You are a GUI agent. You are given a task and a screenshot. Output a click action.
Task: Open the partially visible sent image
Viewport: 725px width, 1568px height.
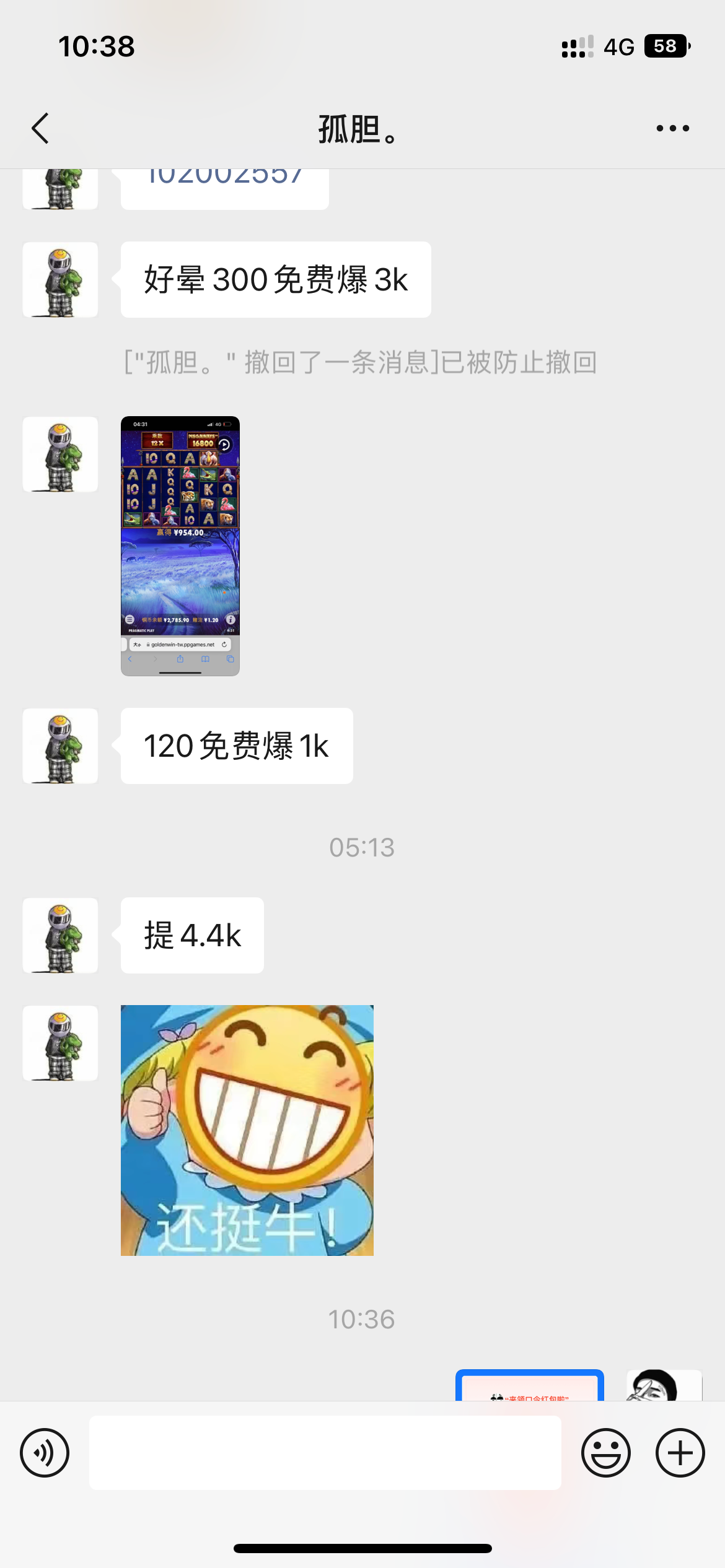530,1386
